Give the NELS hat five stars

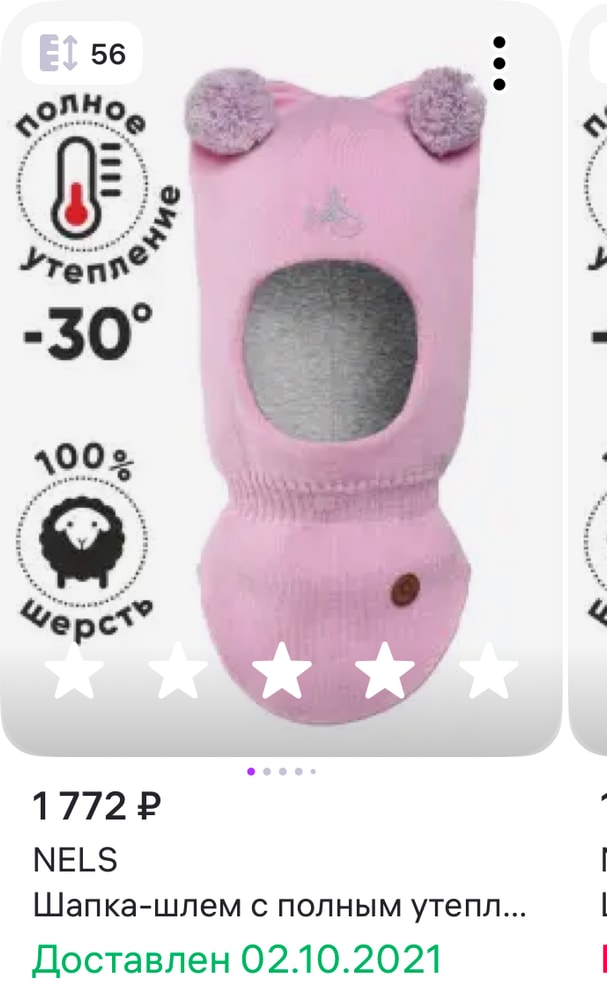489,673
